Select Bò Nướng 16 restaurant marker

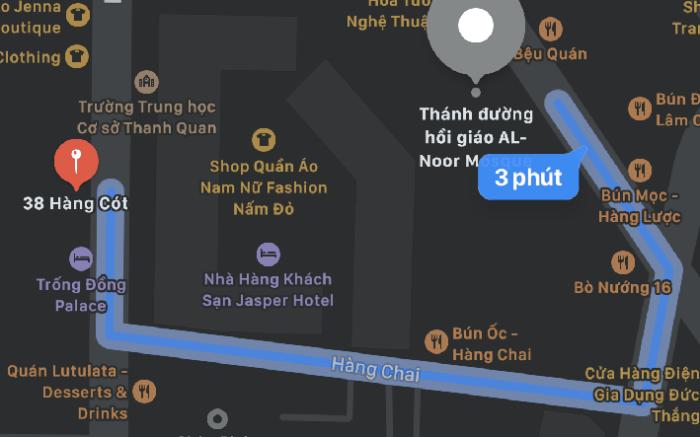tap(623, 263)
